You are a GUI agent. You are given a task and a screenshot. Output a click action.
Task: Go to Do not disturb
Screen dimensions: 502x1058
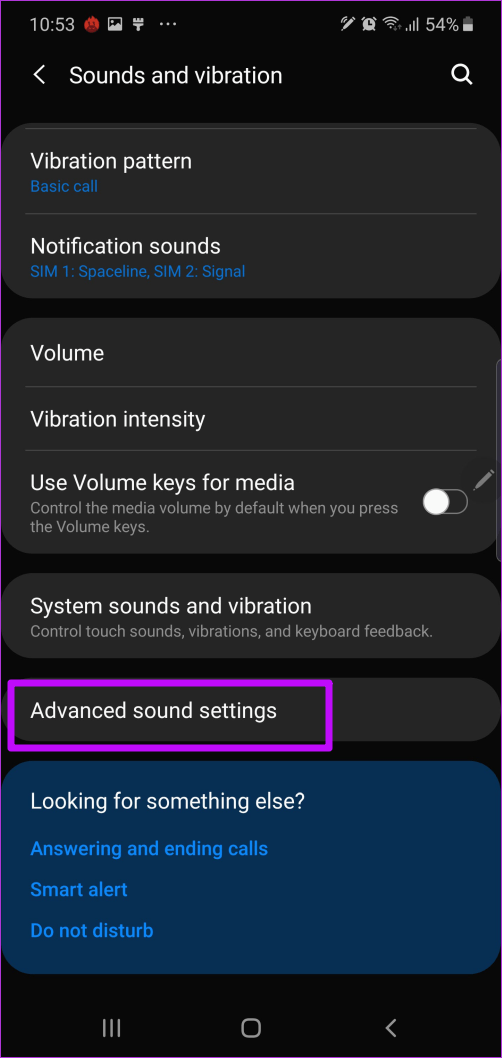tap(92, 931)
